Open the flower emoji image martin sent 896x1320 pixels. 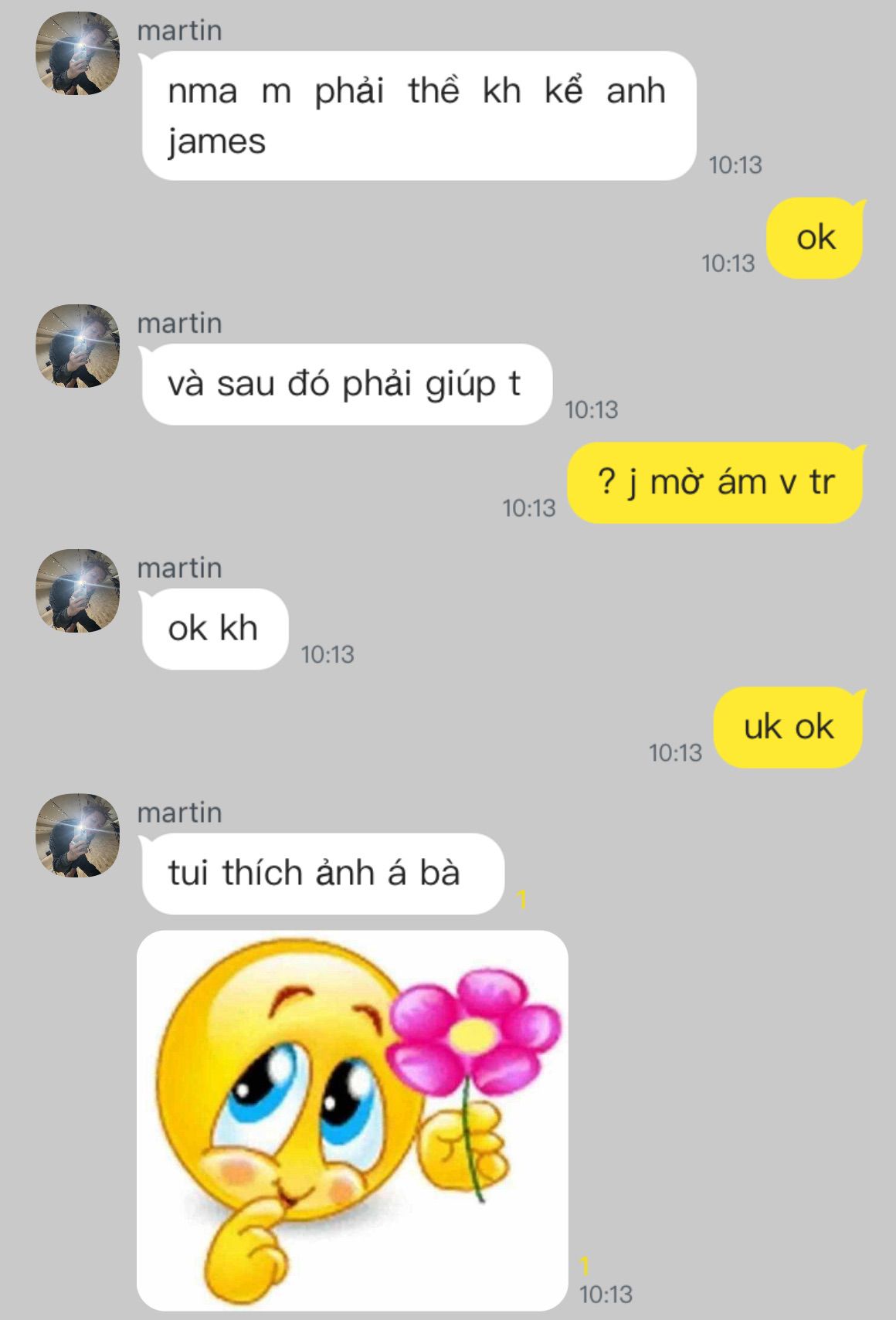pos(352,1120)
